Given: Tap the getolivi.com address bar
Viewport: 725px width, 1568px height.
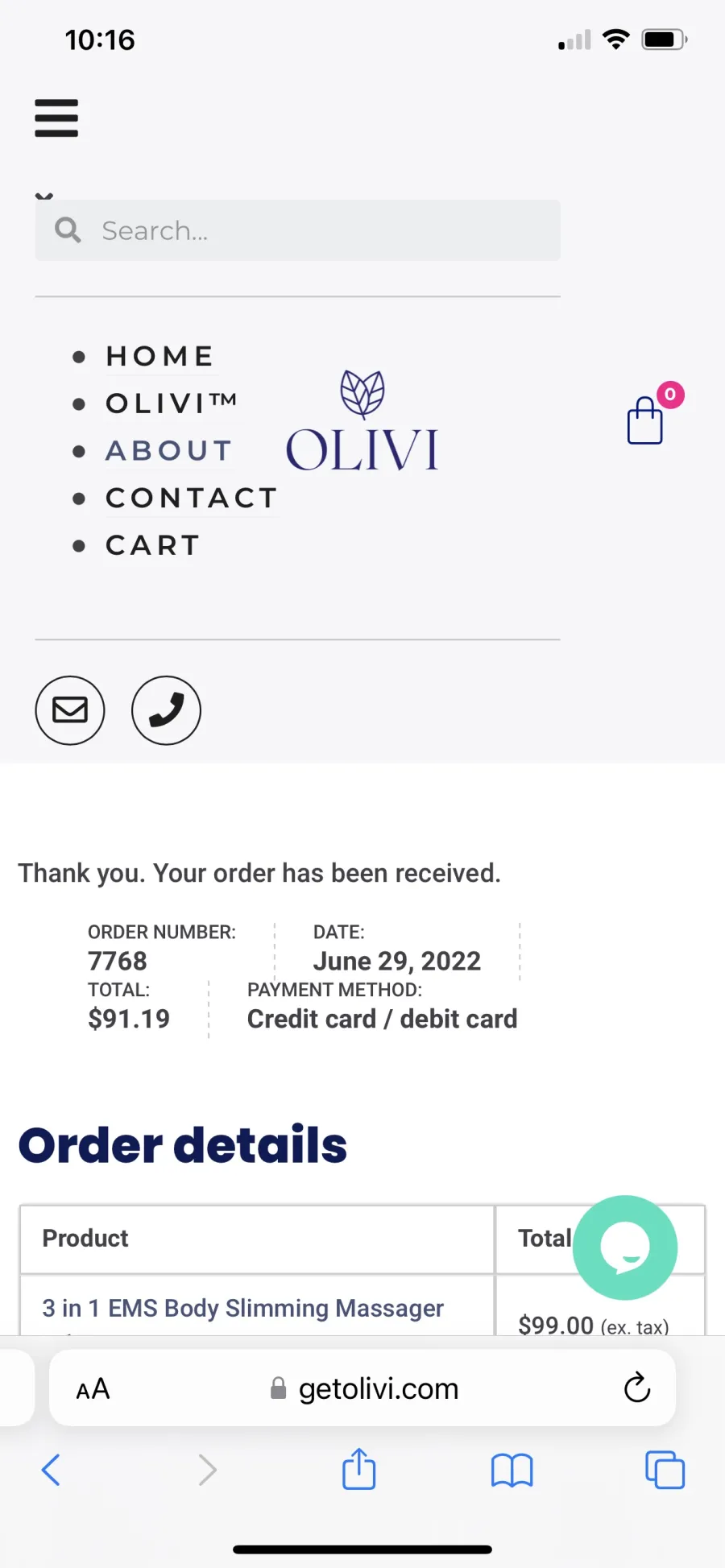Looking at the screenshot, I should 362,1388.
